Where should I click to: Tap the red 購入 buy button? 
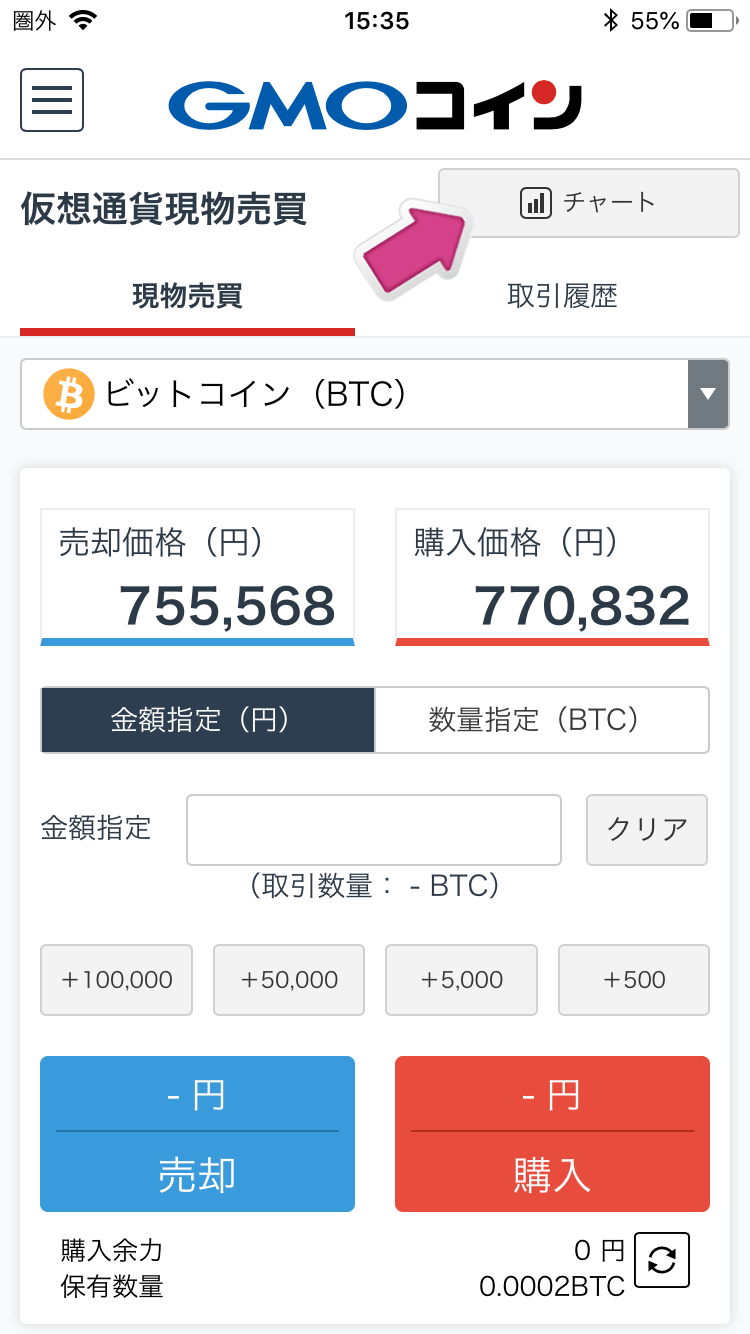pos(552,1134)
